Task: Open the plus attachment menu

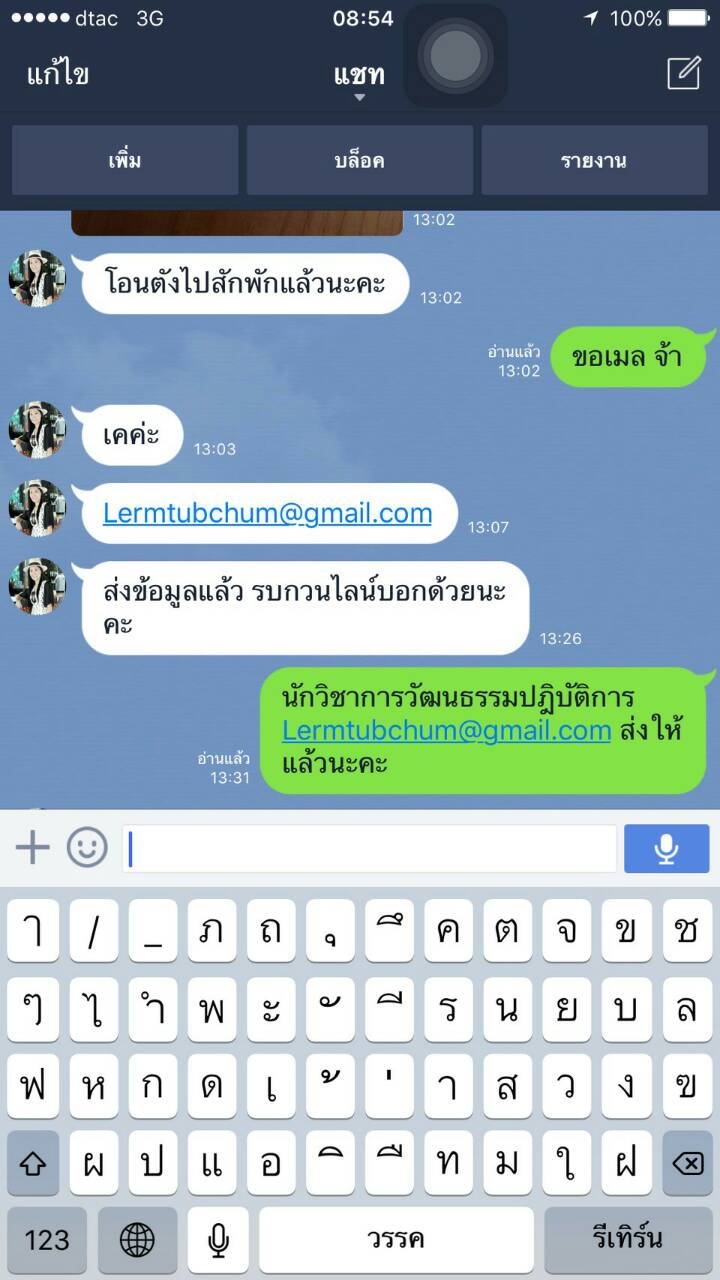Action: click(x=32, y=848)
